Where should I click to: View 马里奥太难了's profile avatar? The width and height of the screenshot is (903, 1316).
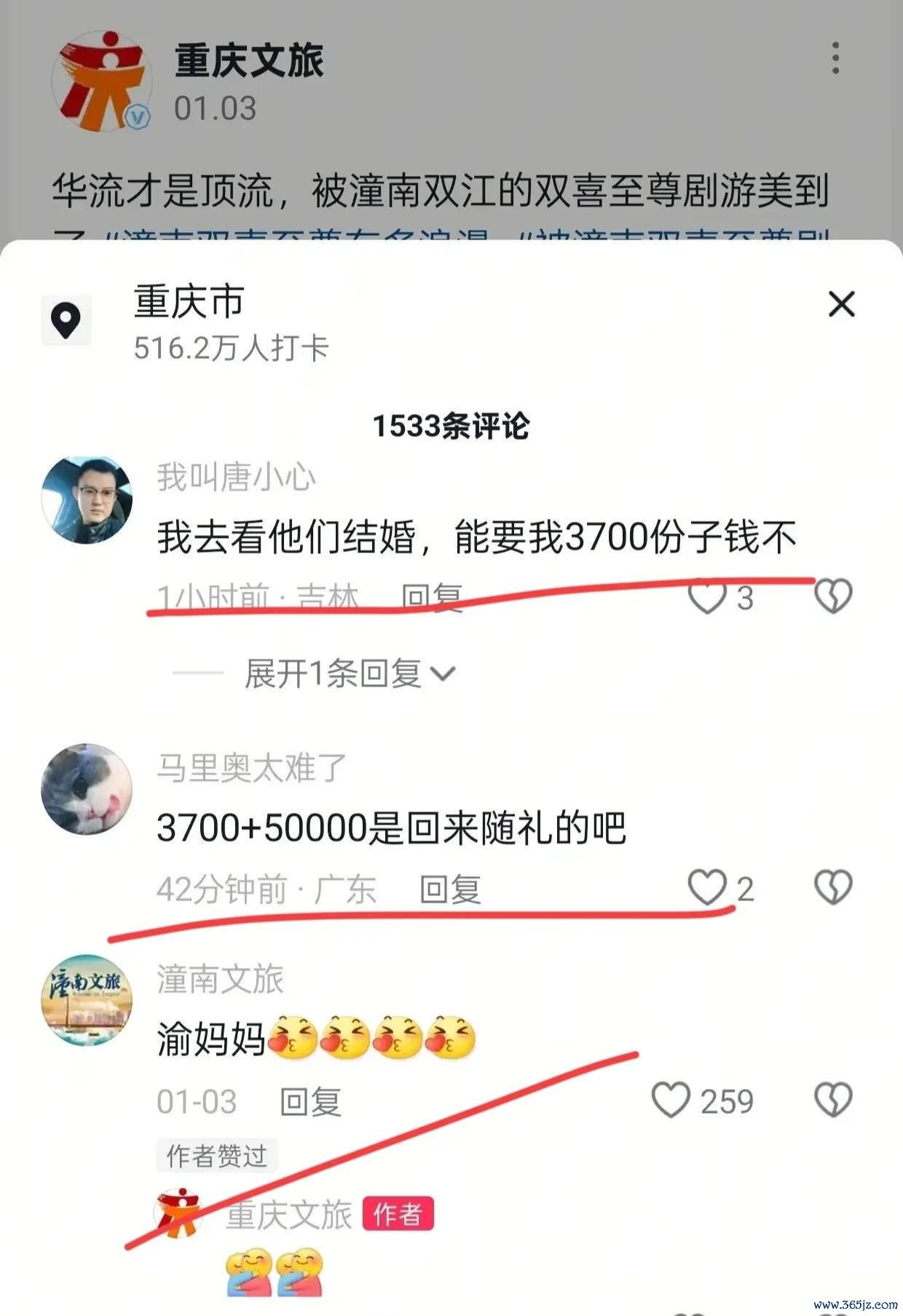click(x=87, y=789)
